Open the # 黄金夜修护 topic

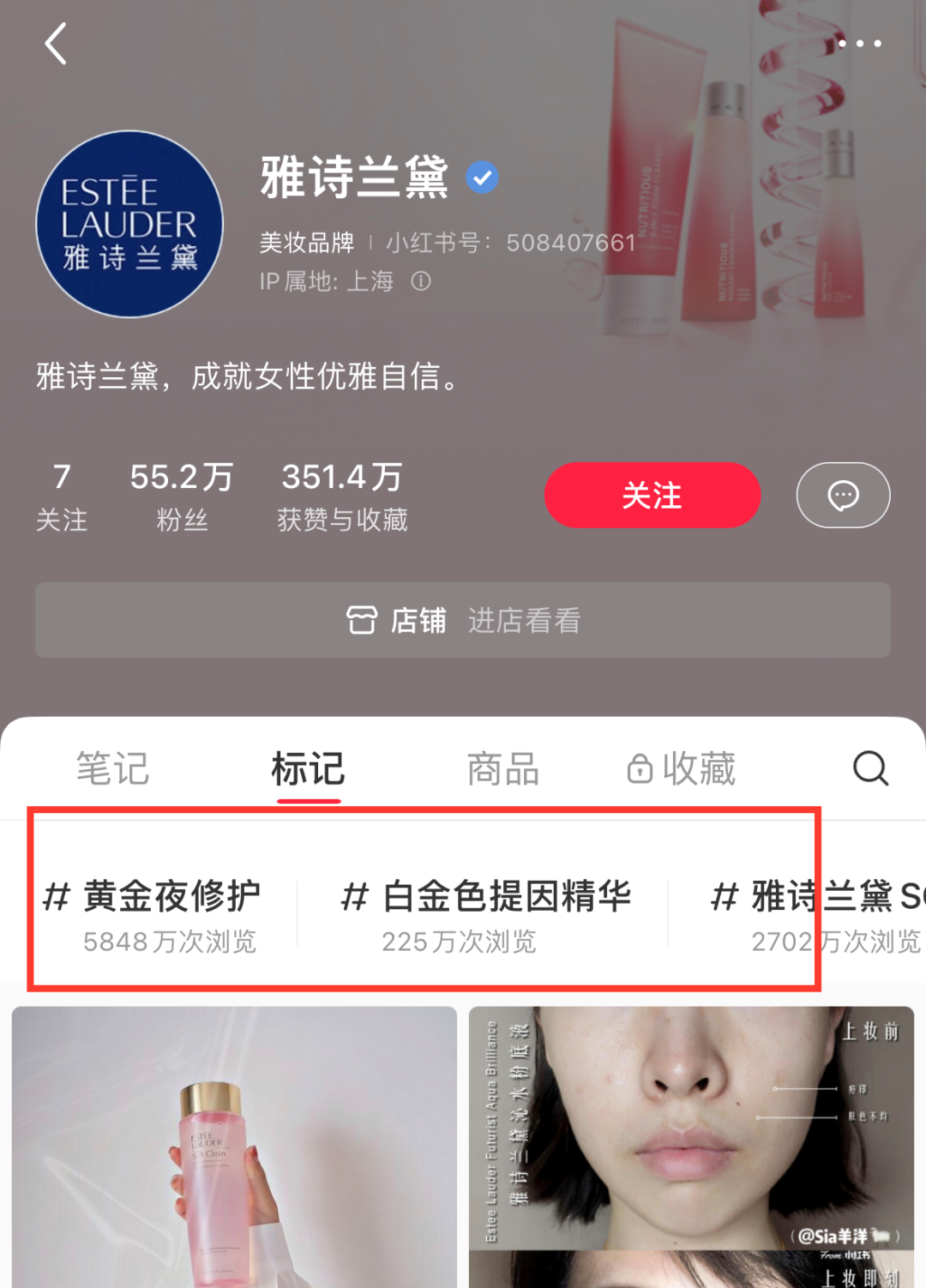point(153,915)
